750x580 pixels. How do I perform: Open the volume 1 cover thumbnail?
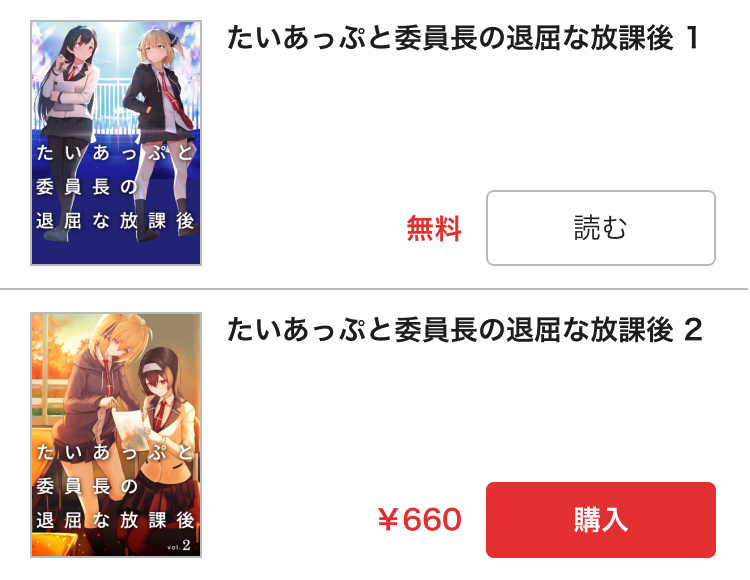tap(116, 143)
